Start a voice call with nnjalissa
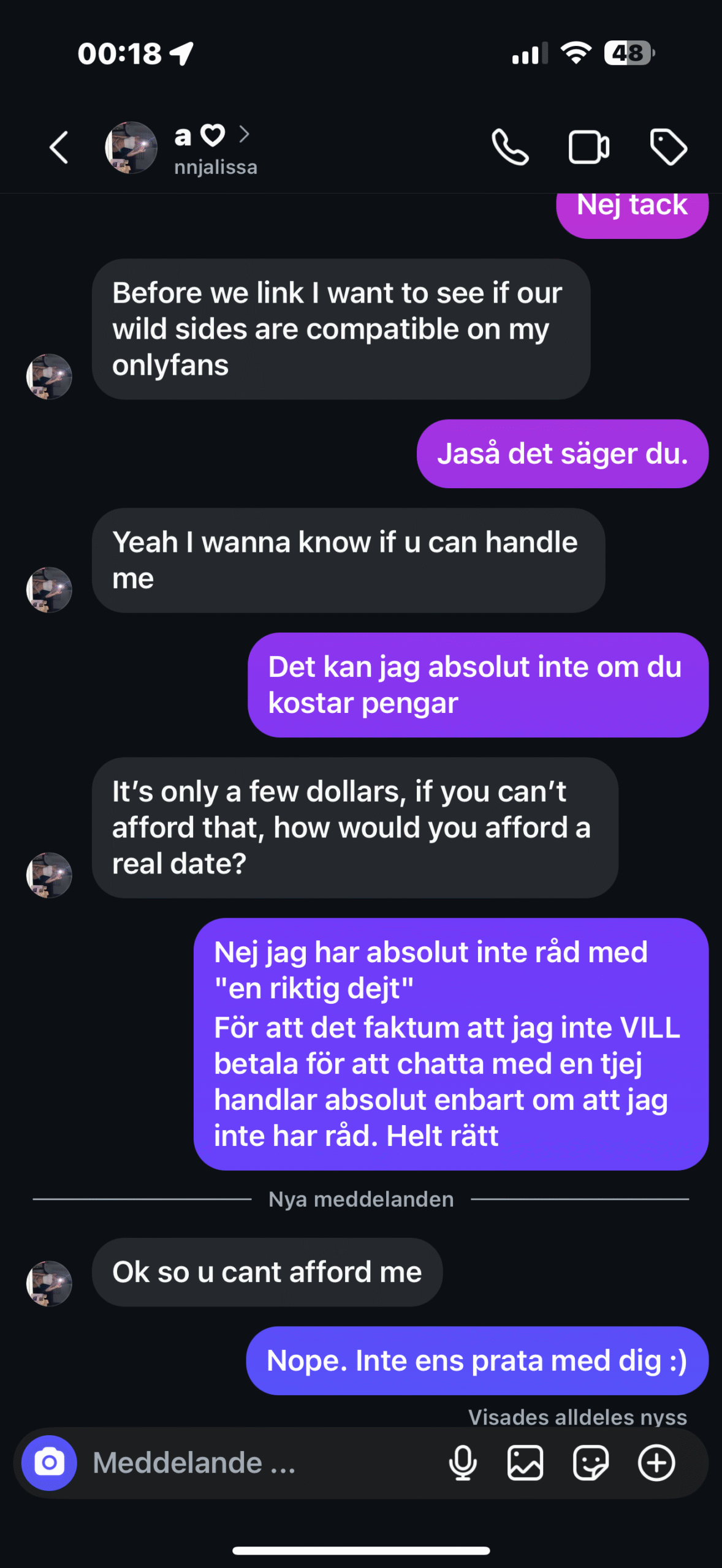The width and height of the screenshot is (722, 1568). (x=510, y=148)
